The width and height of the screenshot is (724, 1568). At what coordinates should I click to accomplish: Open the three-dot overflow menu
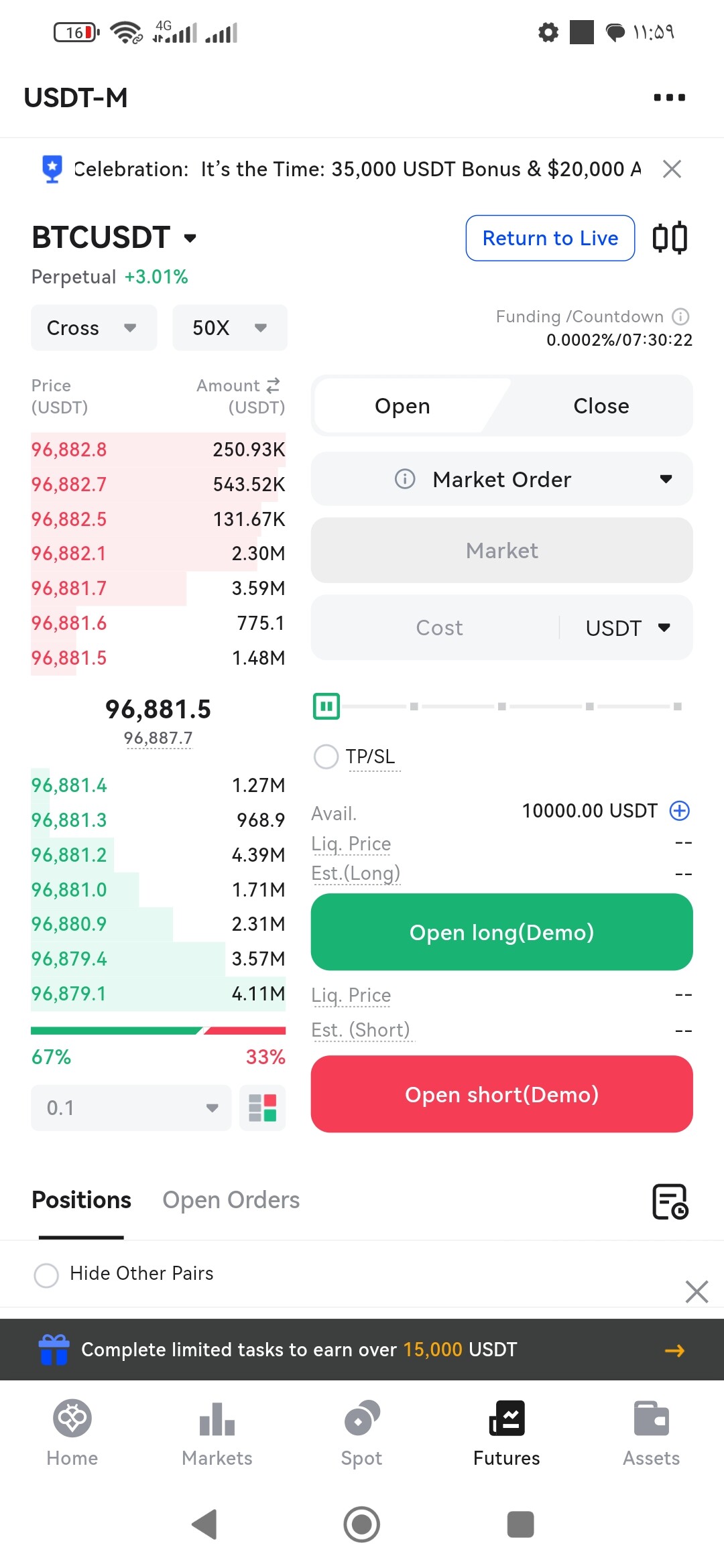pyautogui.click(x=669, y=98)
